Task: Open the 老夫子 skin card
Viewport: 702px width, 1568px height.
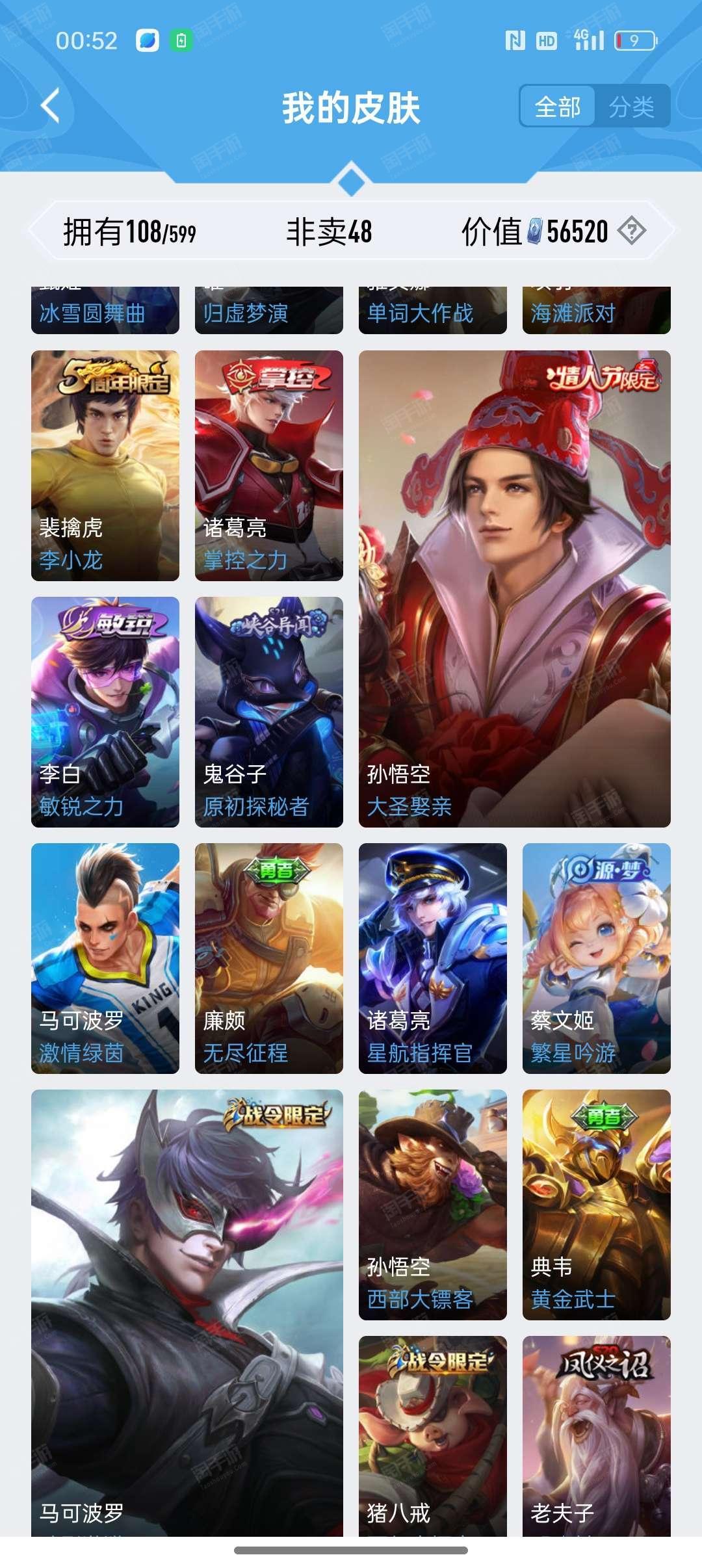Action: 596,1435
